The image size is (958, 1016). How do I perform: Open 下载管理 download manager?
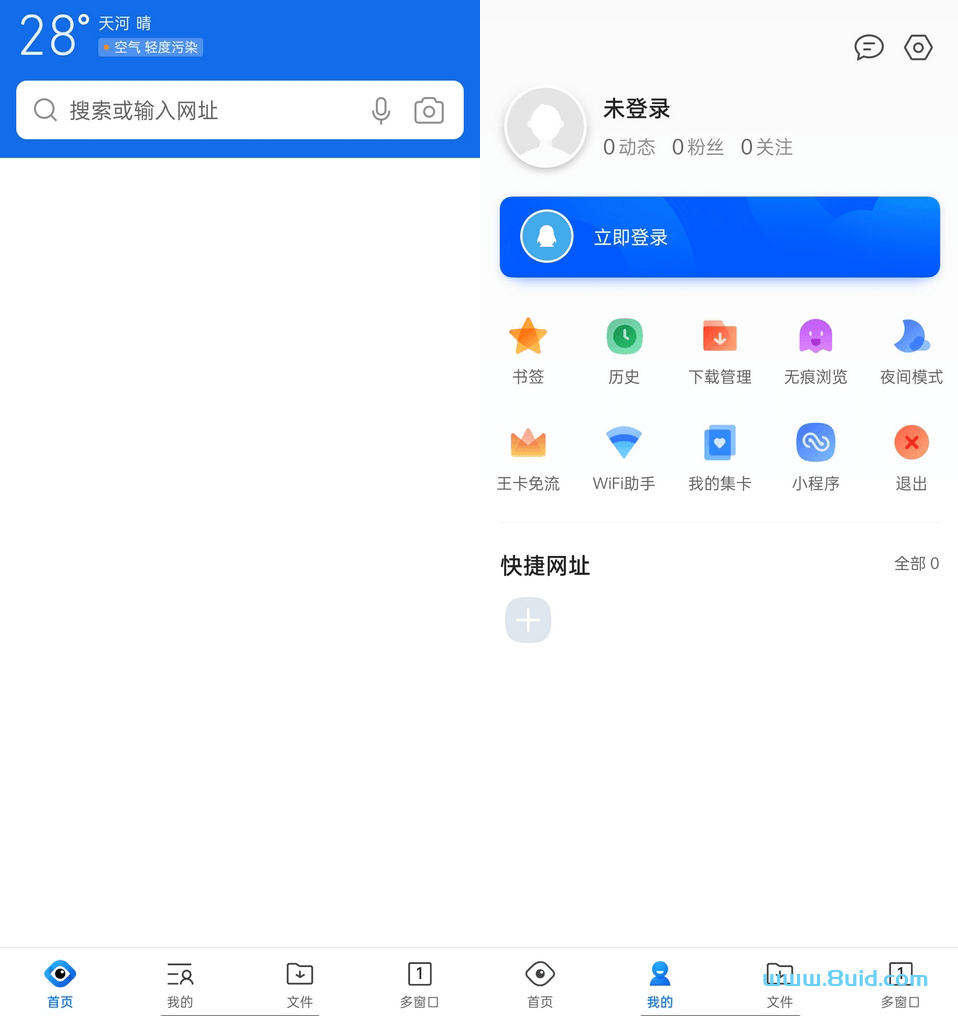[x=719, y=350]
